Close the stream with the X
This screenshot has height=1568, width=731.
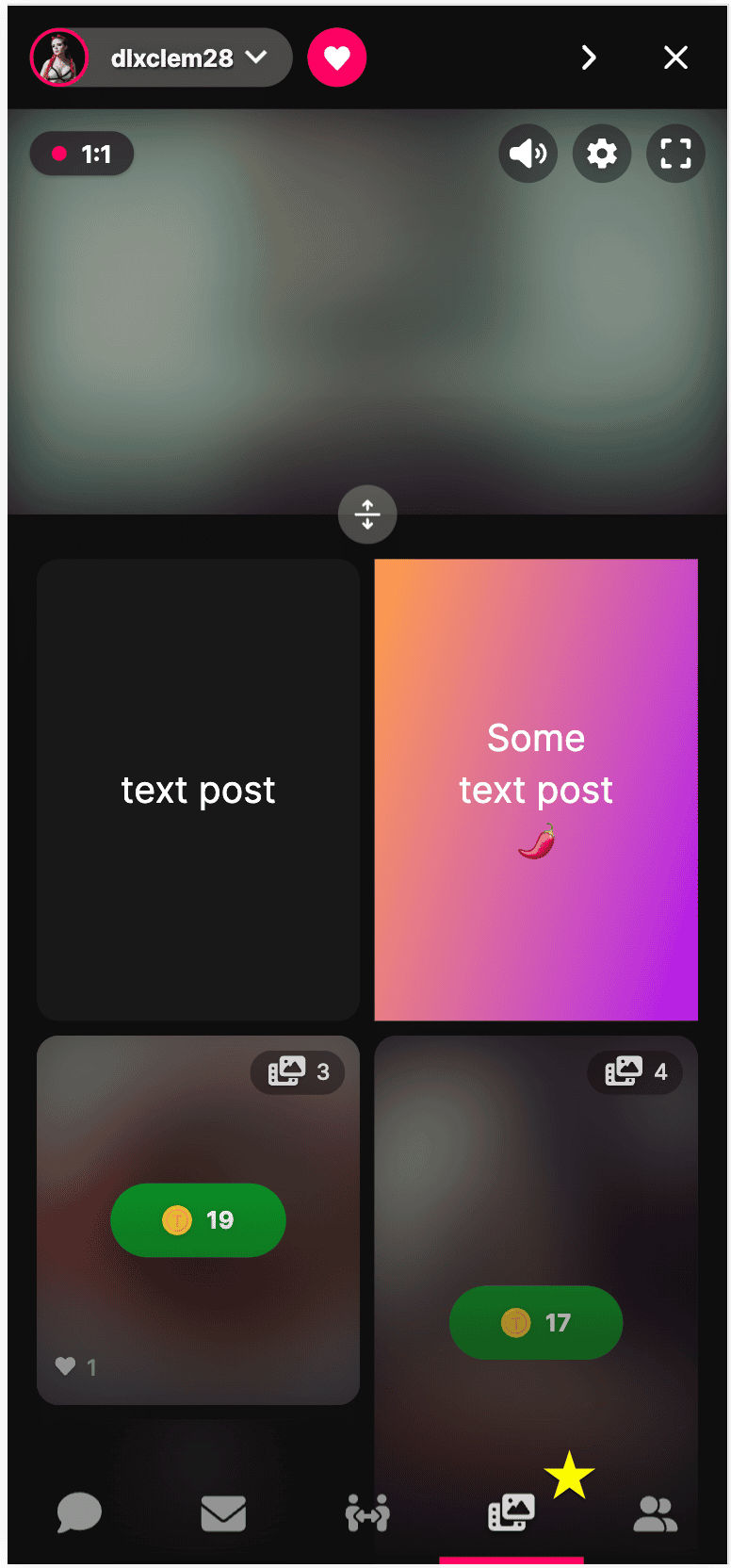tap(675, 57)
